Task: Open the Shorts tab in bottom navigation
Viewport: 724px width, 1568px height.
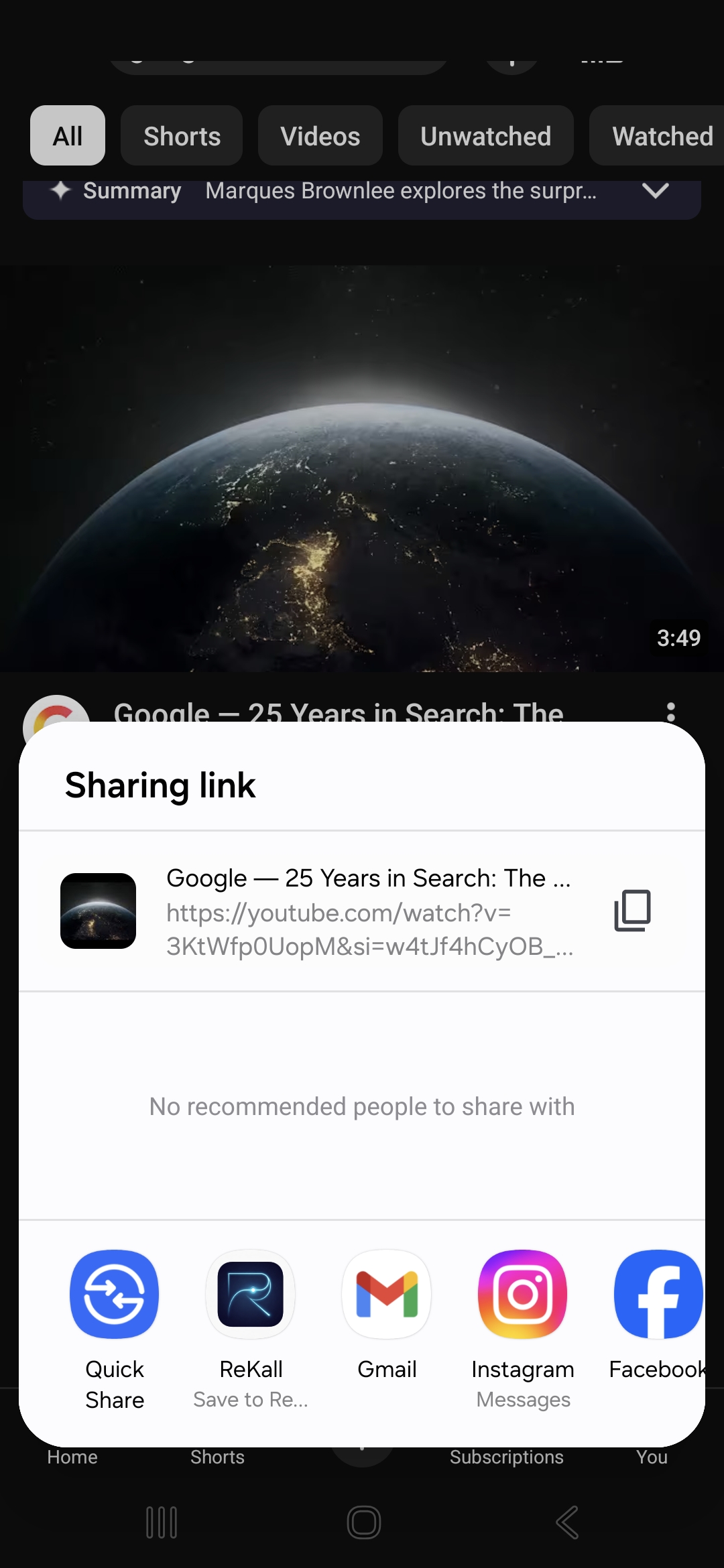Action: coord(217,1457)
